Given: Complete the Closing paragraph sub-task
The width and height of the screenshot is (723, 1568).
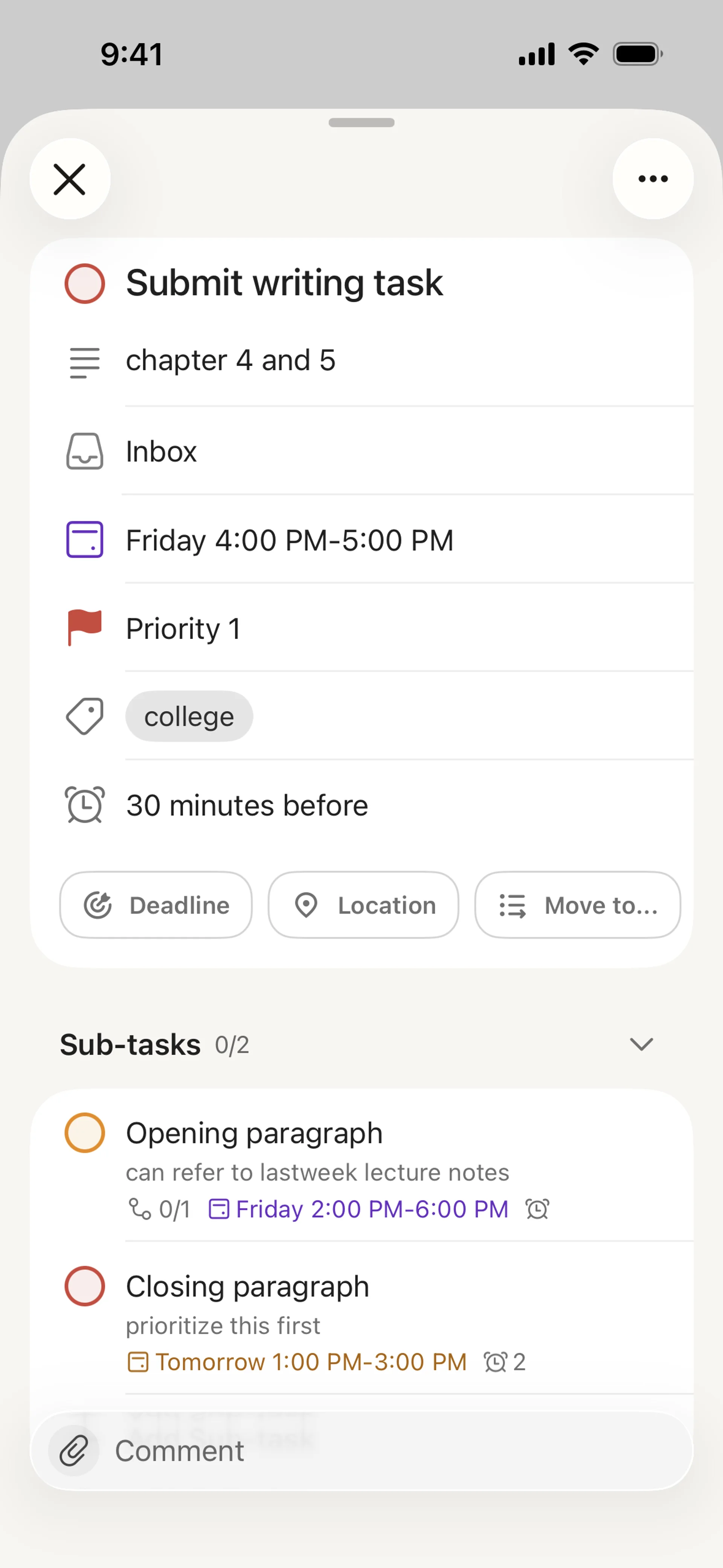Looking at the screenshot, I should pos(85,1286).
